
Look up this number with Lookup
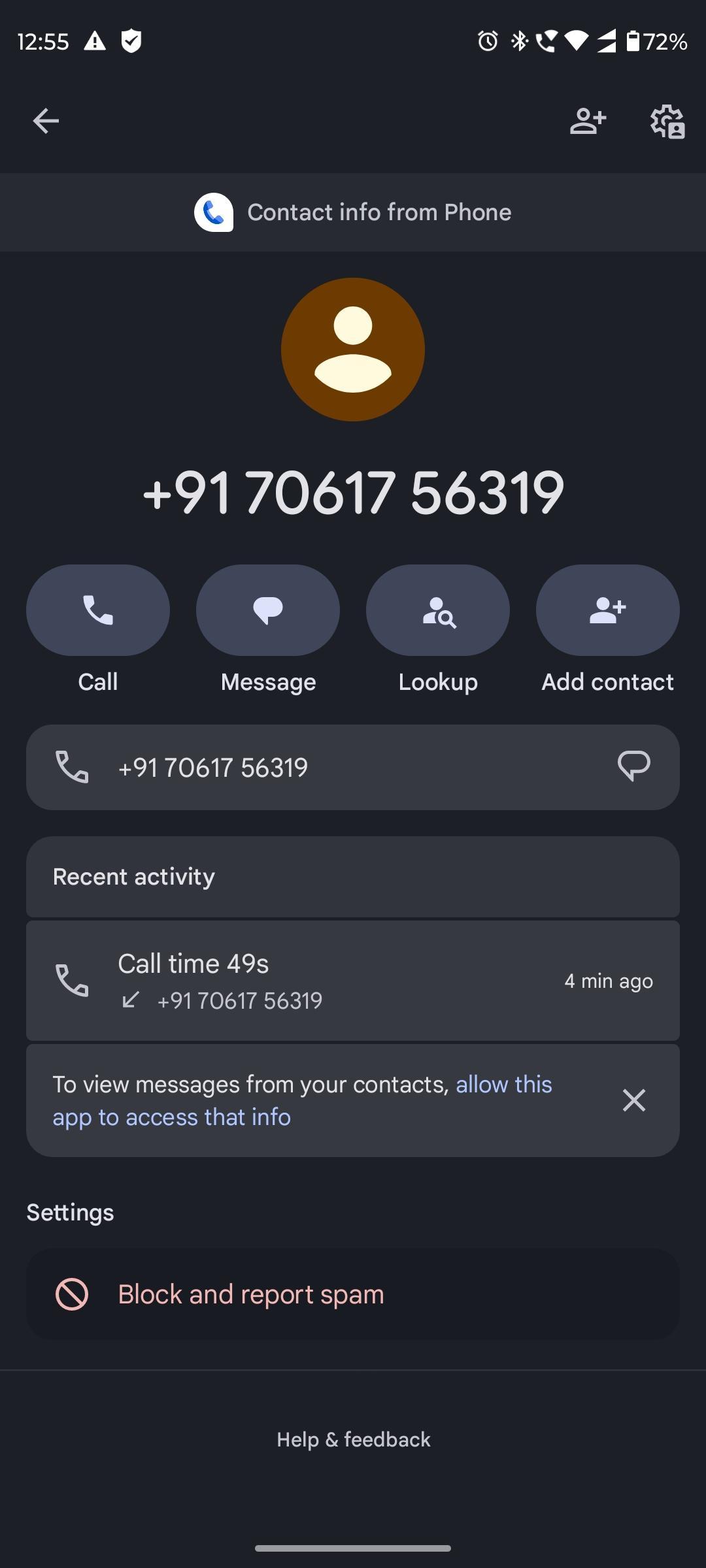(x=438, y=610)
